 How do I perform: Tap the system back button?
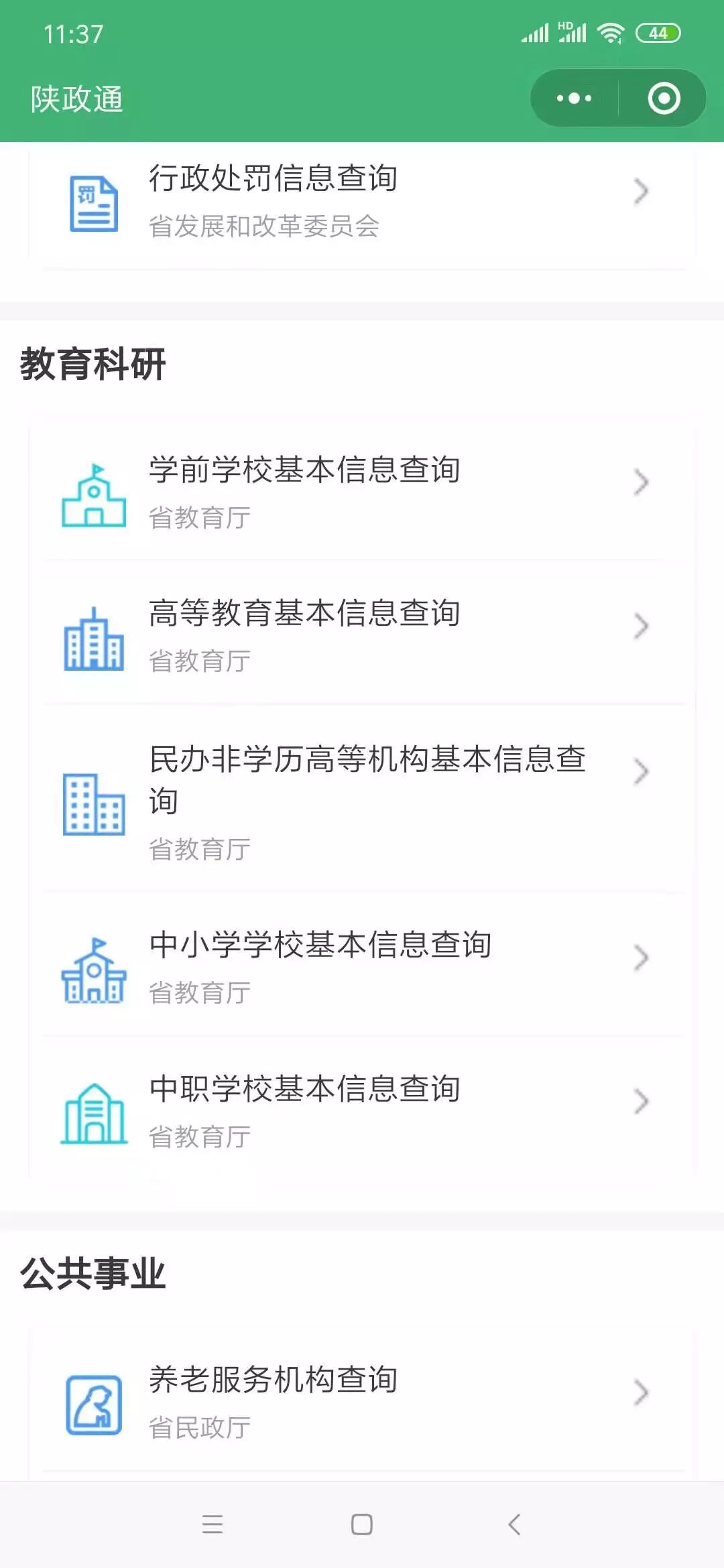tap(514, 1524)
